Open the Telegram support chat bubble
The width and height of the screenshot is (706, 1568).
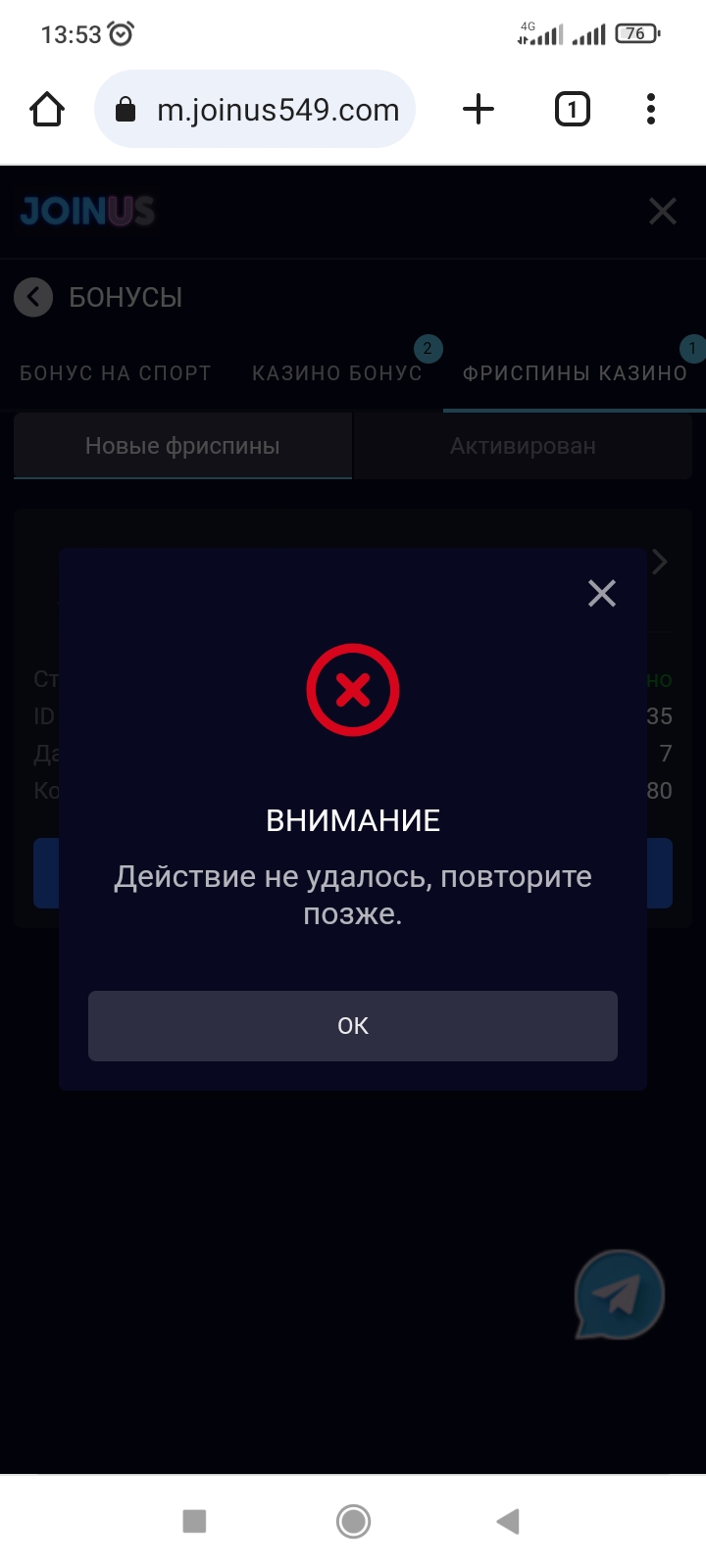619,1296
